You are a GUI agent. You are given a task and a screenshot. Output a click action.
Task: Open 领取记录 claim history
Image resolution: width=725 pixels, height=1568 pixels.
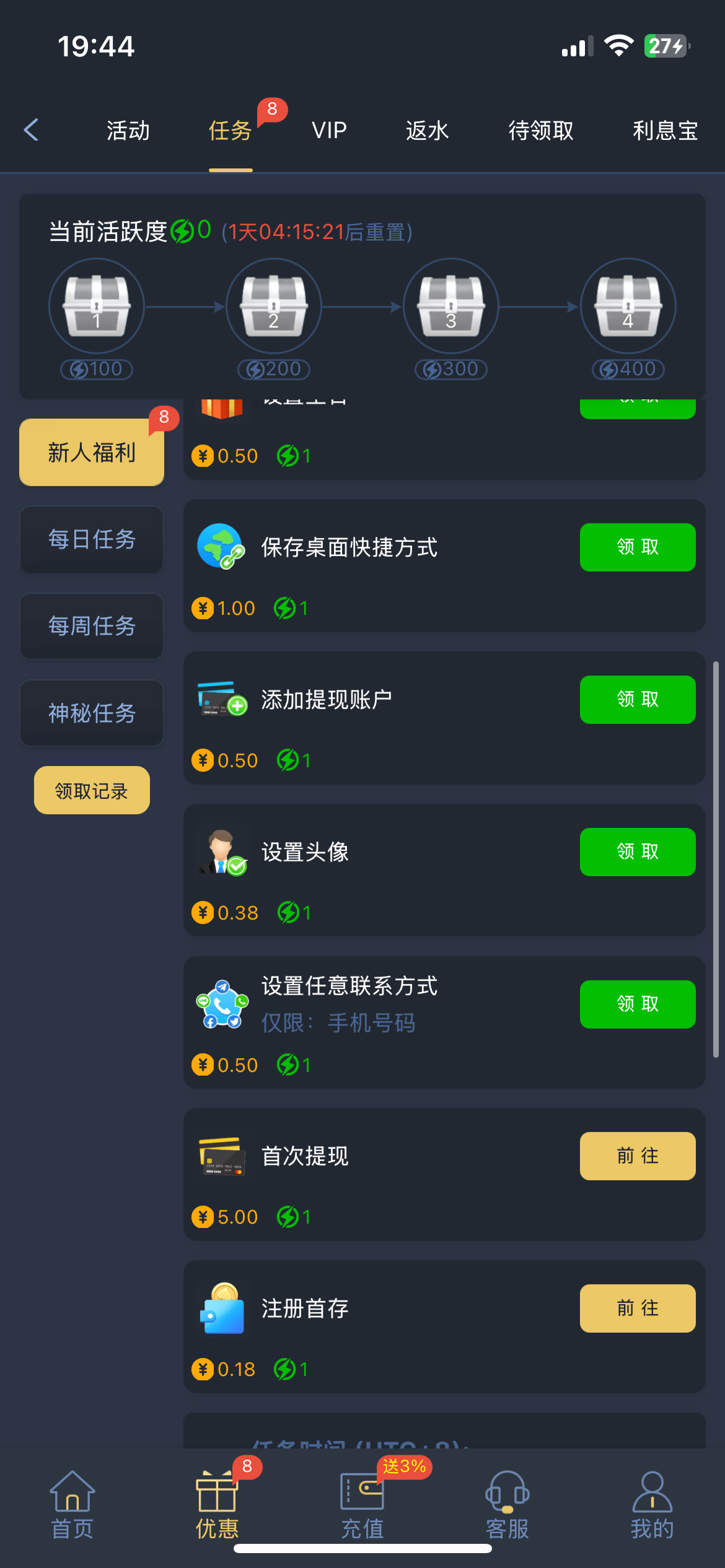coord(92,790)
